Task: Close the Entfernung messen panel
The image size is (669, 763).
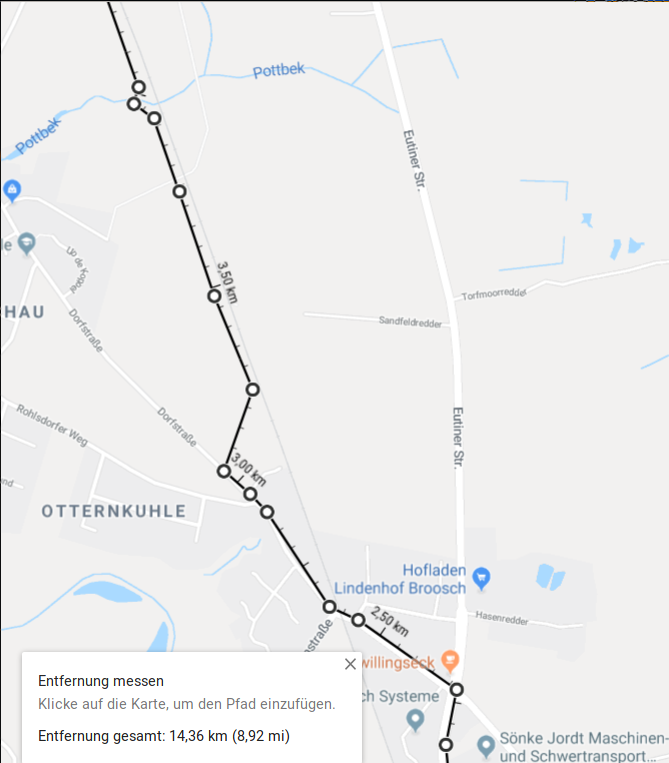Action: coord(350,664)
